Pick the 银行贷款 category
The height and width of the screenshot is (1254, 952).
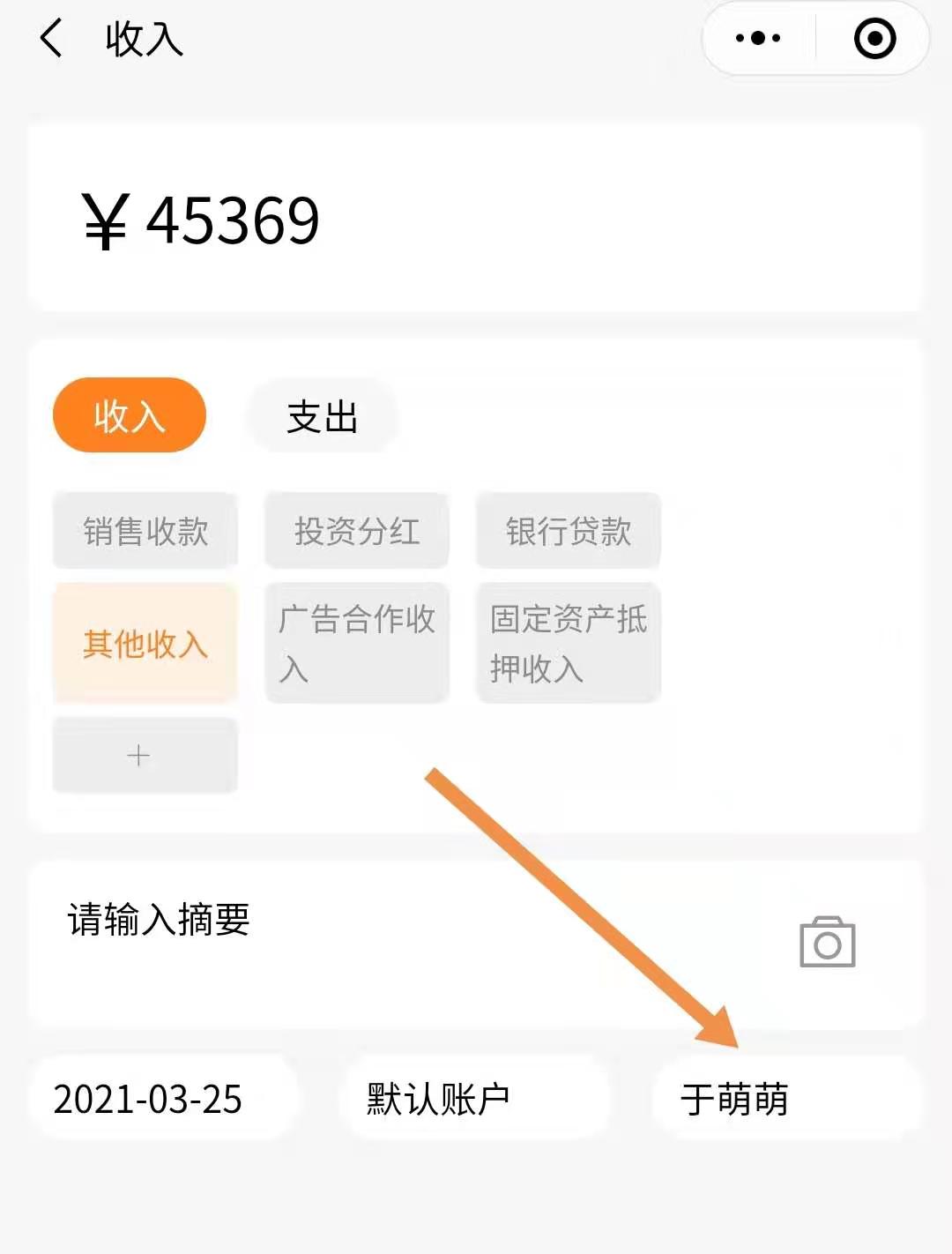point(569,531)
